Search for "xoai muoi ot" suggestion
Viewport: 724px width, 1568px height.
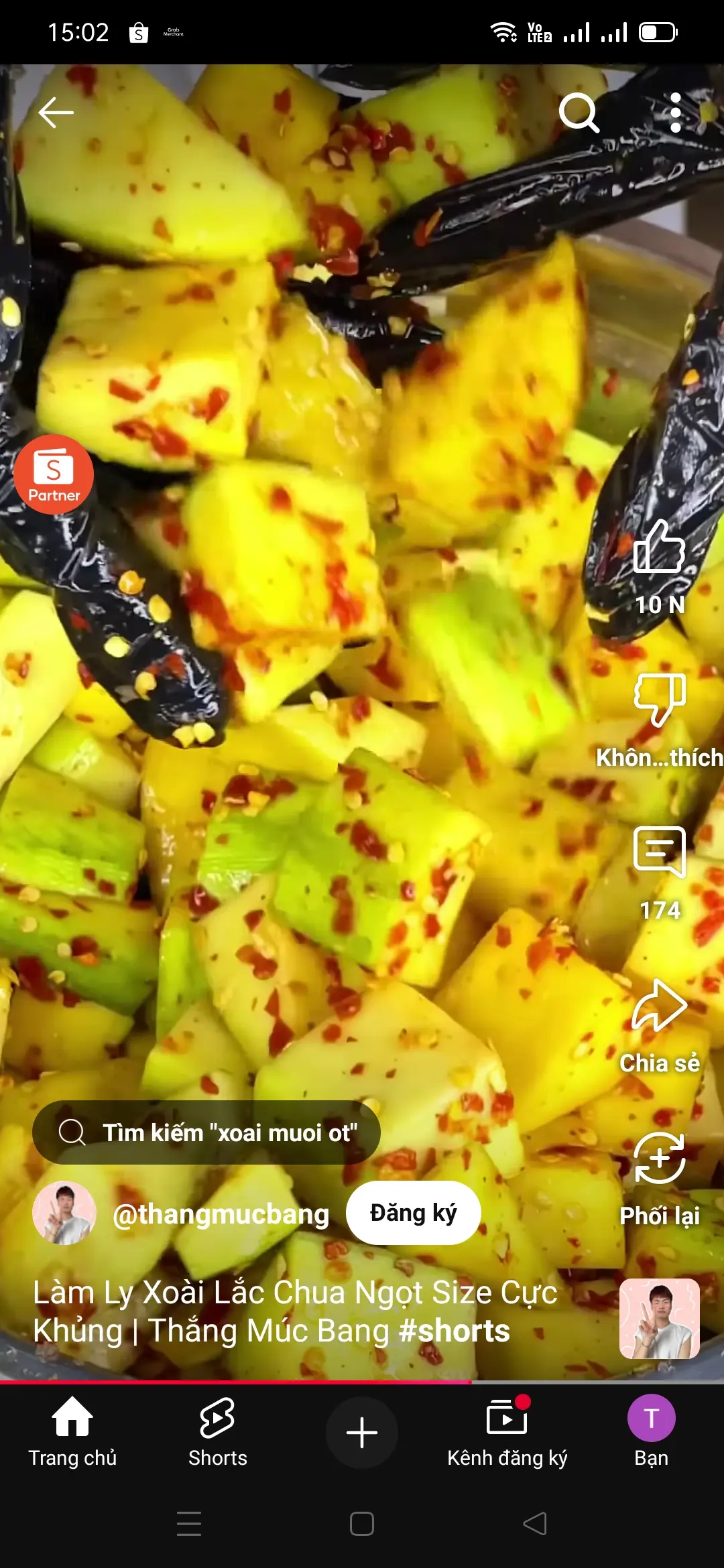[206, 1132]
